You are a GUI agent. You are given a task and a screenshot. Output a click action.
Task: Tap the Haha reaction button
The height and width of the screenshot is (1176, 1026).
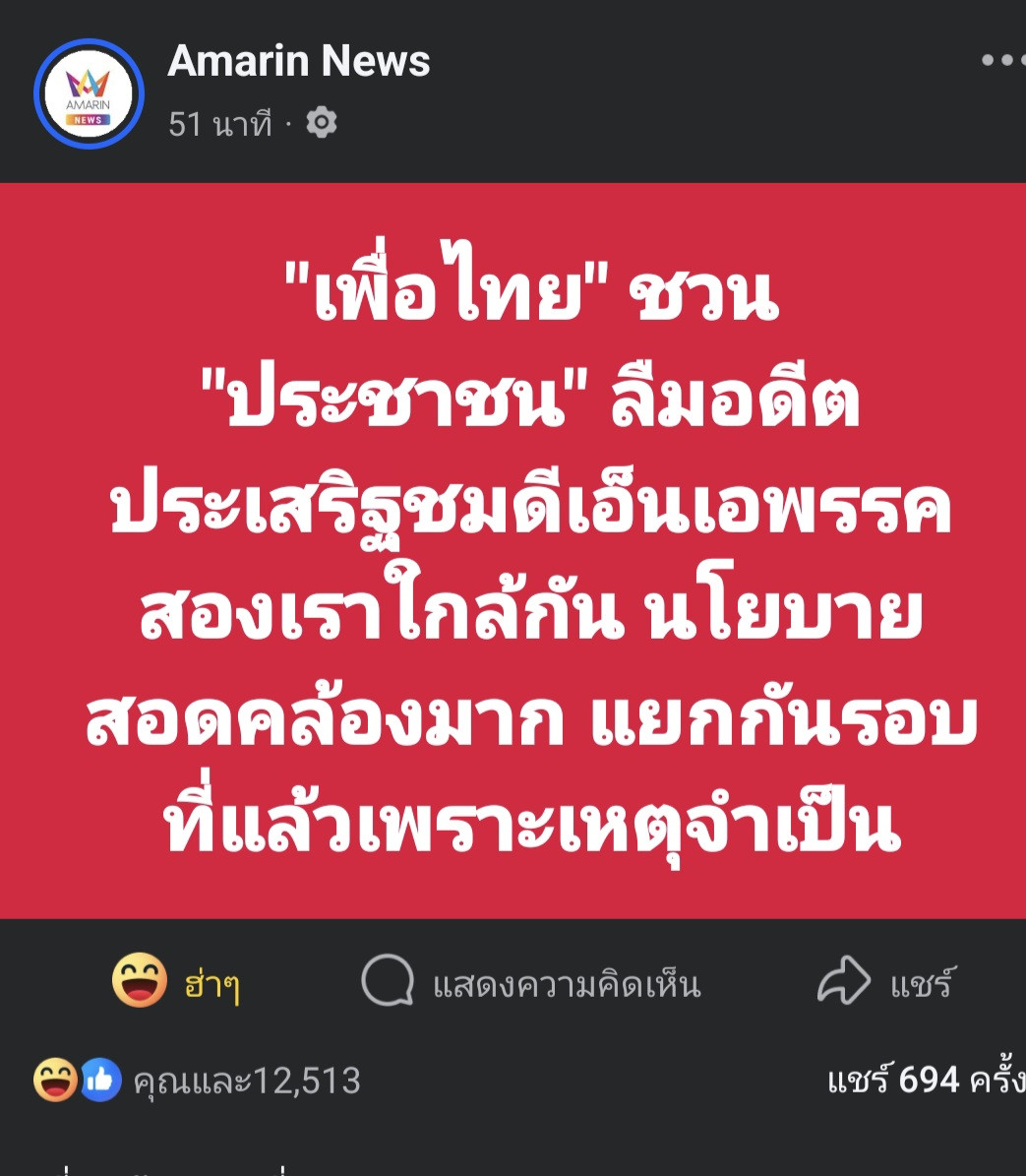pos(177,982)
